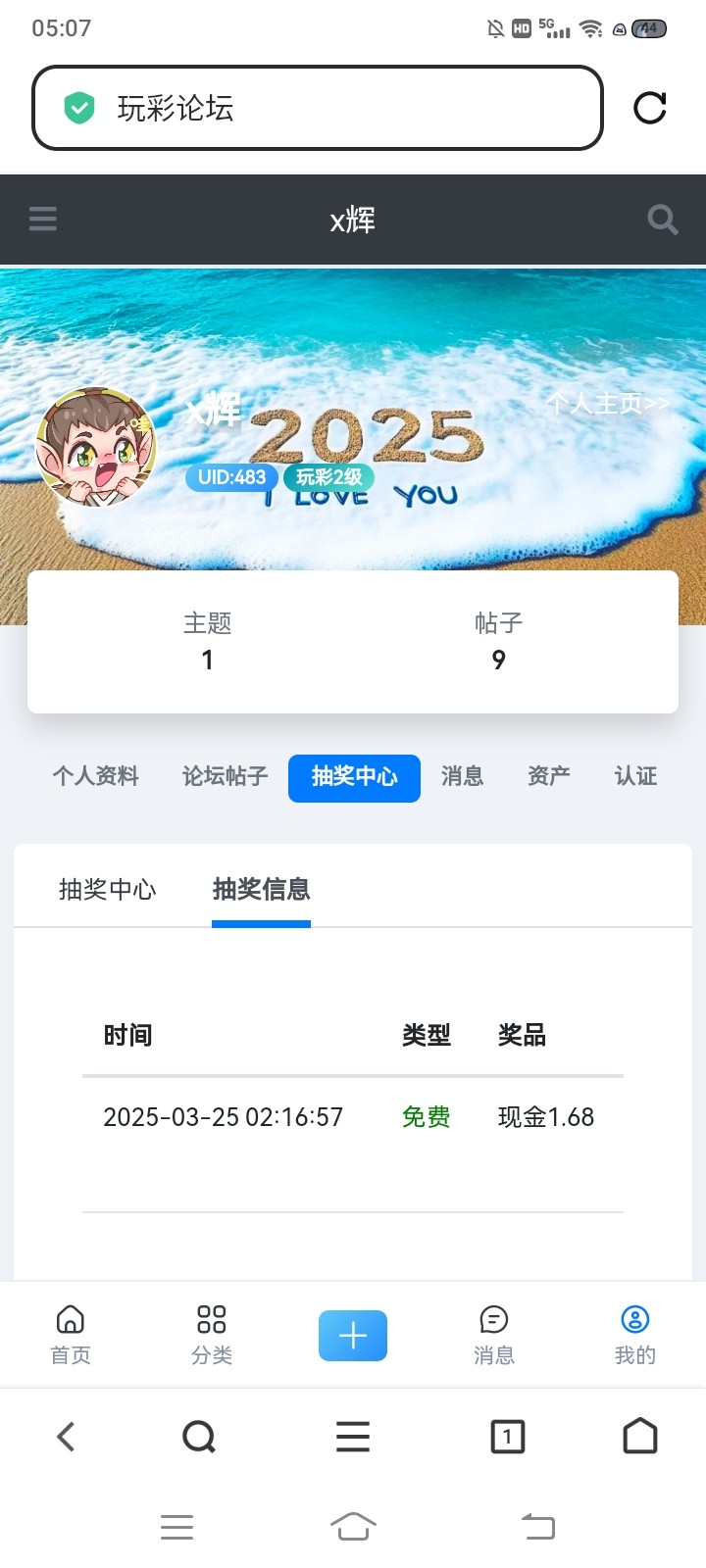Tap the search magnifier in header
The height and width of the screenshot is (1568, 706).
663,220
